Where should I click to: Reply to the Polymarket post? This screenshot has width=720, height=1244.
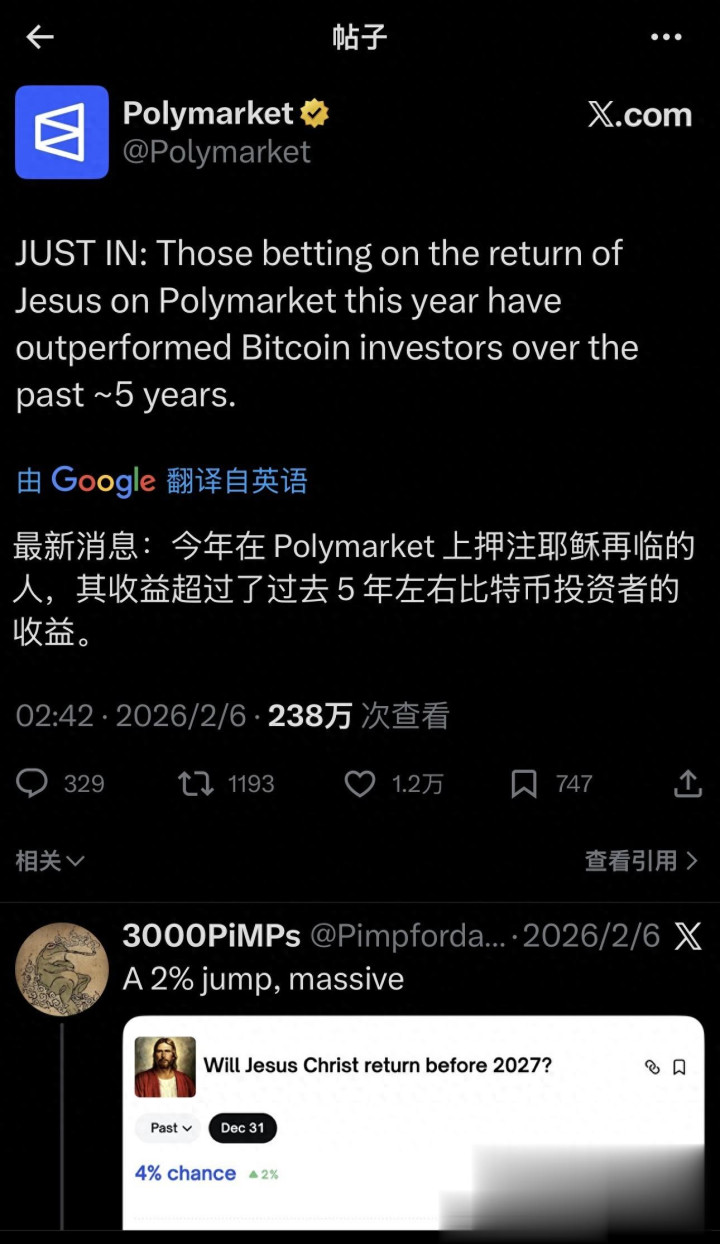33,783
